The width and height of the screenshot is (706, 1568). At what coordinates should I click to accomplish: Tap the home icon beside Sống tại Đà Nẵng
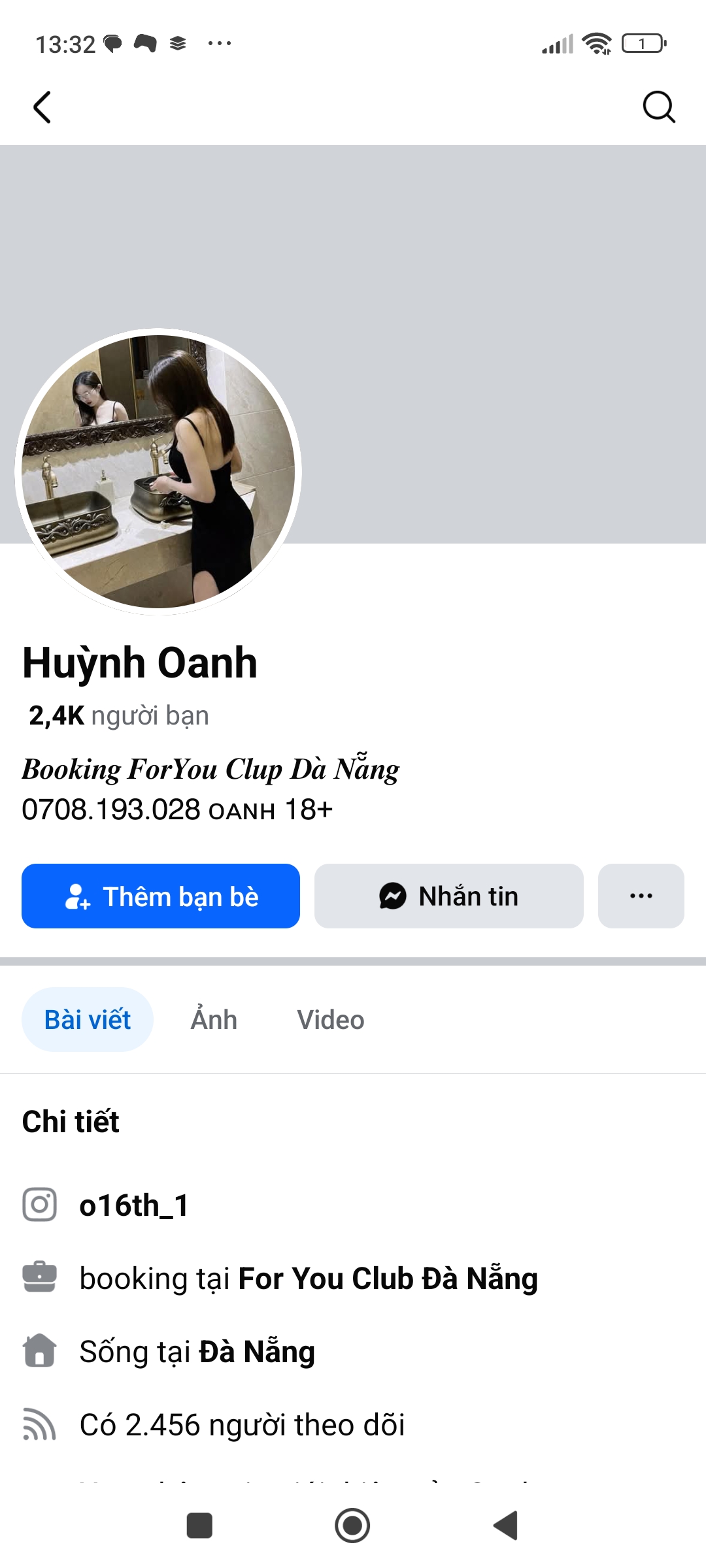click(x=41, y=1351)
